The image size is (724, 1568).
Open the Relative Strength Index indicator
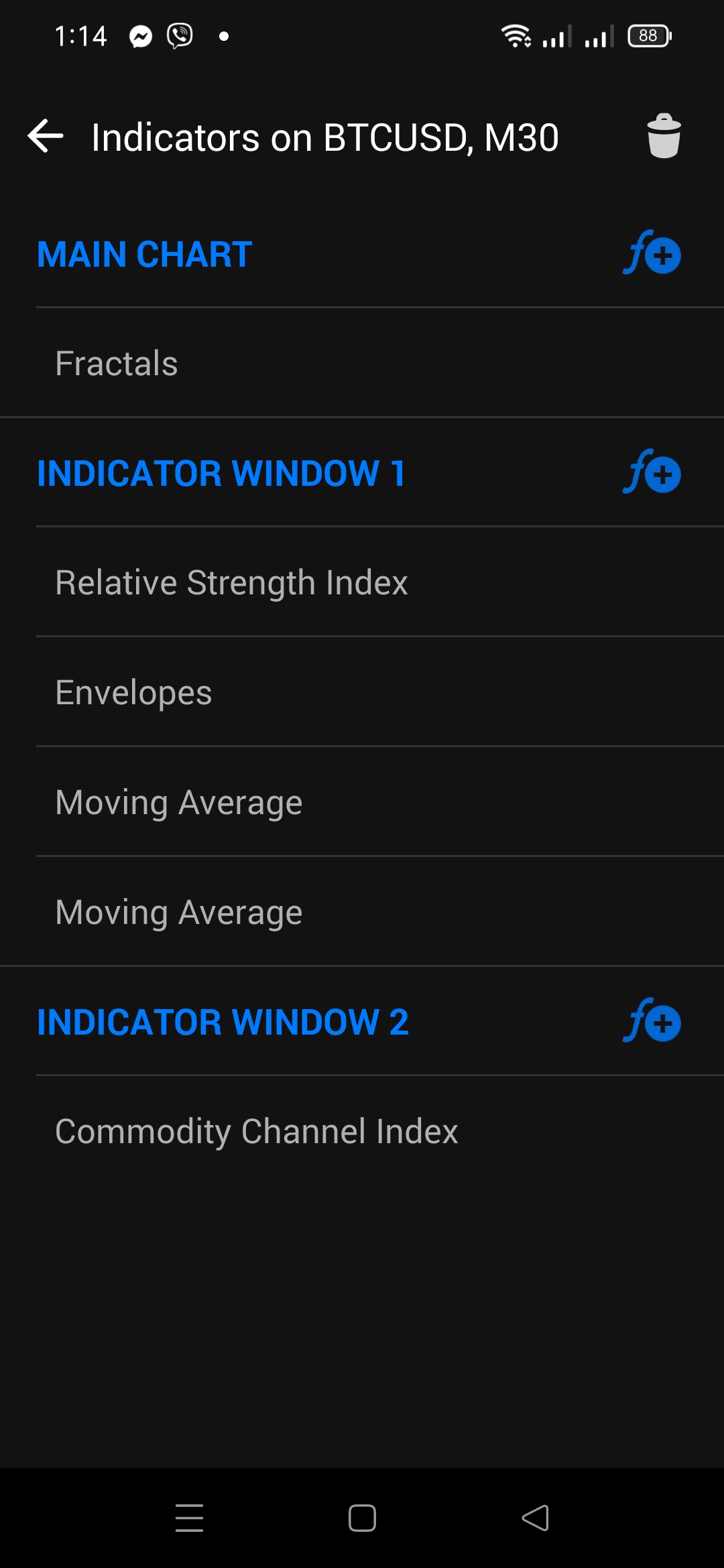[362, 582]
